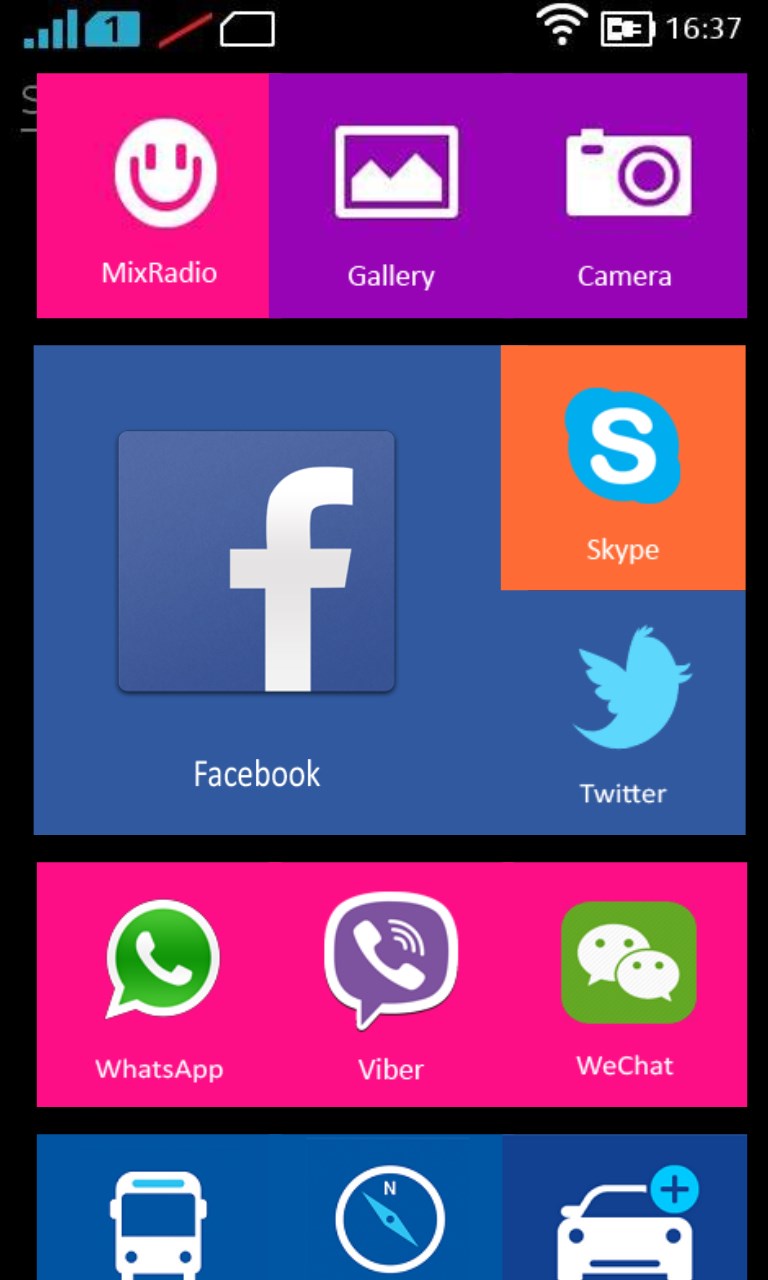
Task: Launch Skype
Action: (623, 465)
